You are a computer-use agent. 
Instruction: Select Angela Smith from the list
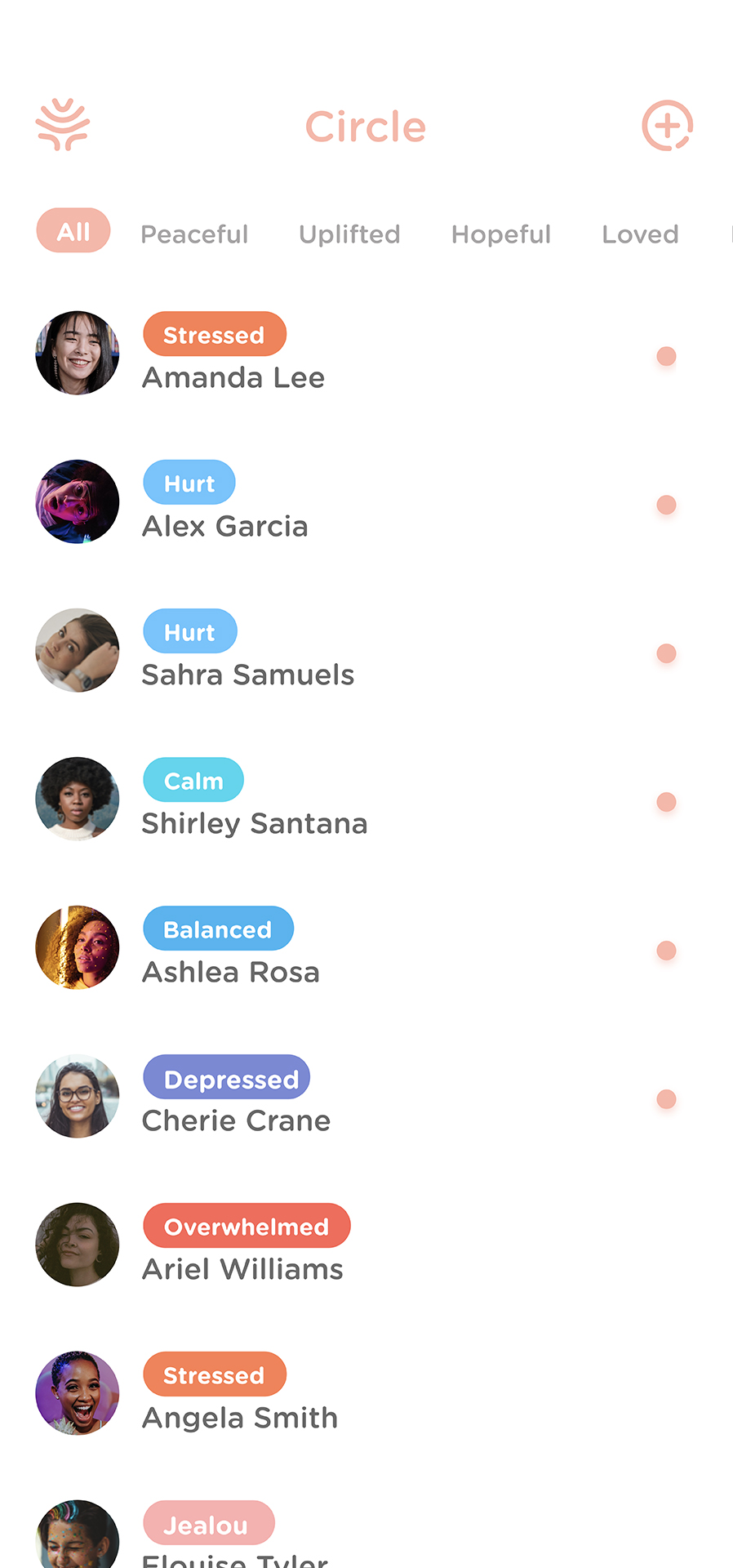pyautogui.click(x=240, y=1418)
